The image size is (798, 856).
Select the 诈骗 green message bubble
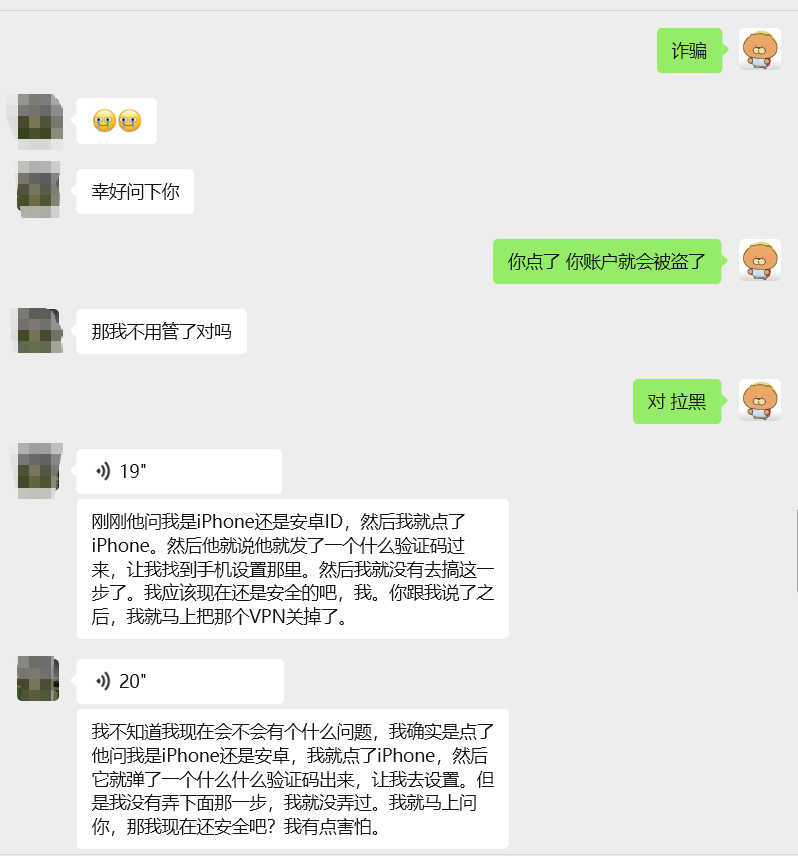pos(689,49)
